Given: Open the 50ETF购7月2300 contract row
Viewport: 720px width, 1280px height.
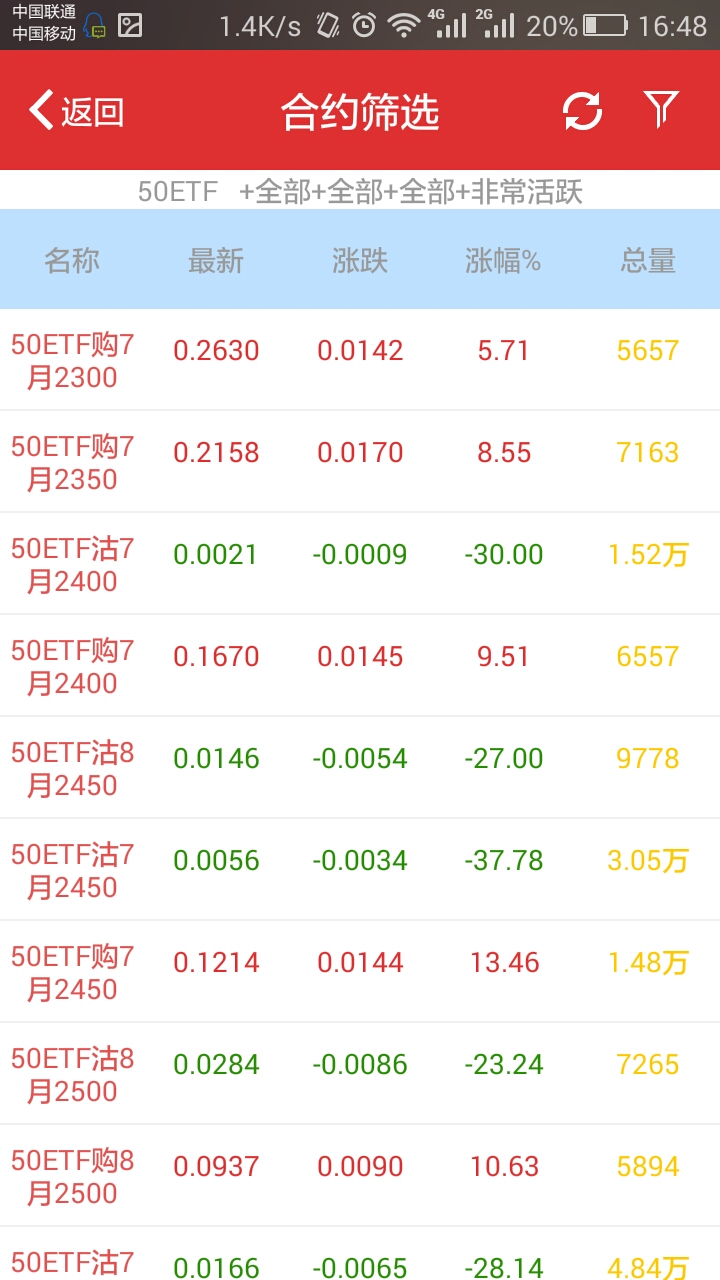Looking at the screenshot, I should 72,361.
